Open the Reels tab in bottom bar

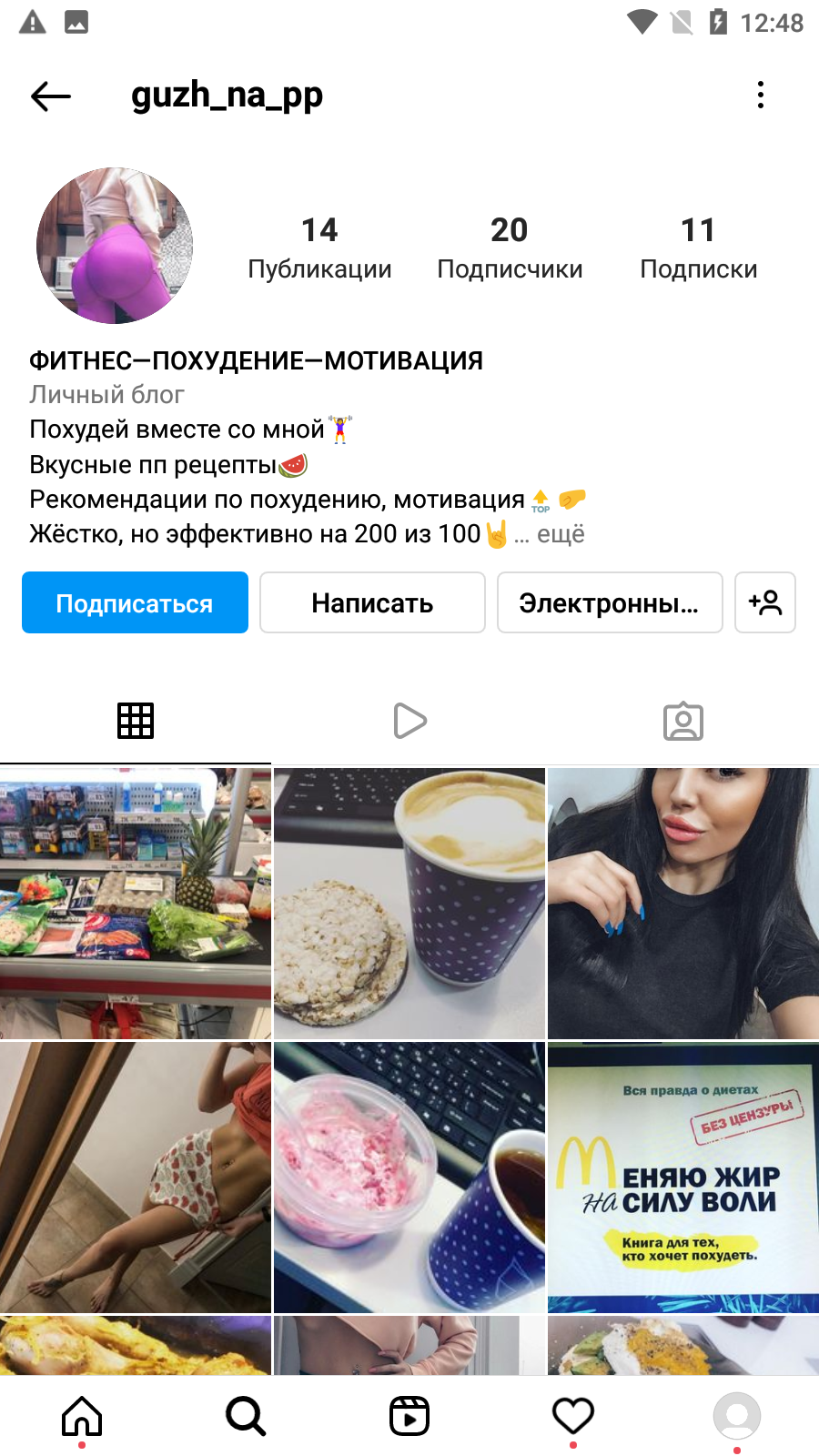409,1416
